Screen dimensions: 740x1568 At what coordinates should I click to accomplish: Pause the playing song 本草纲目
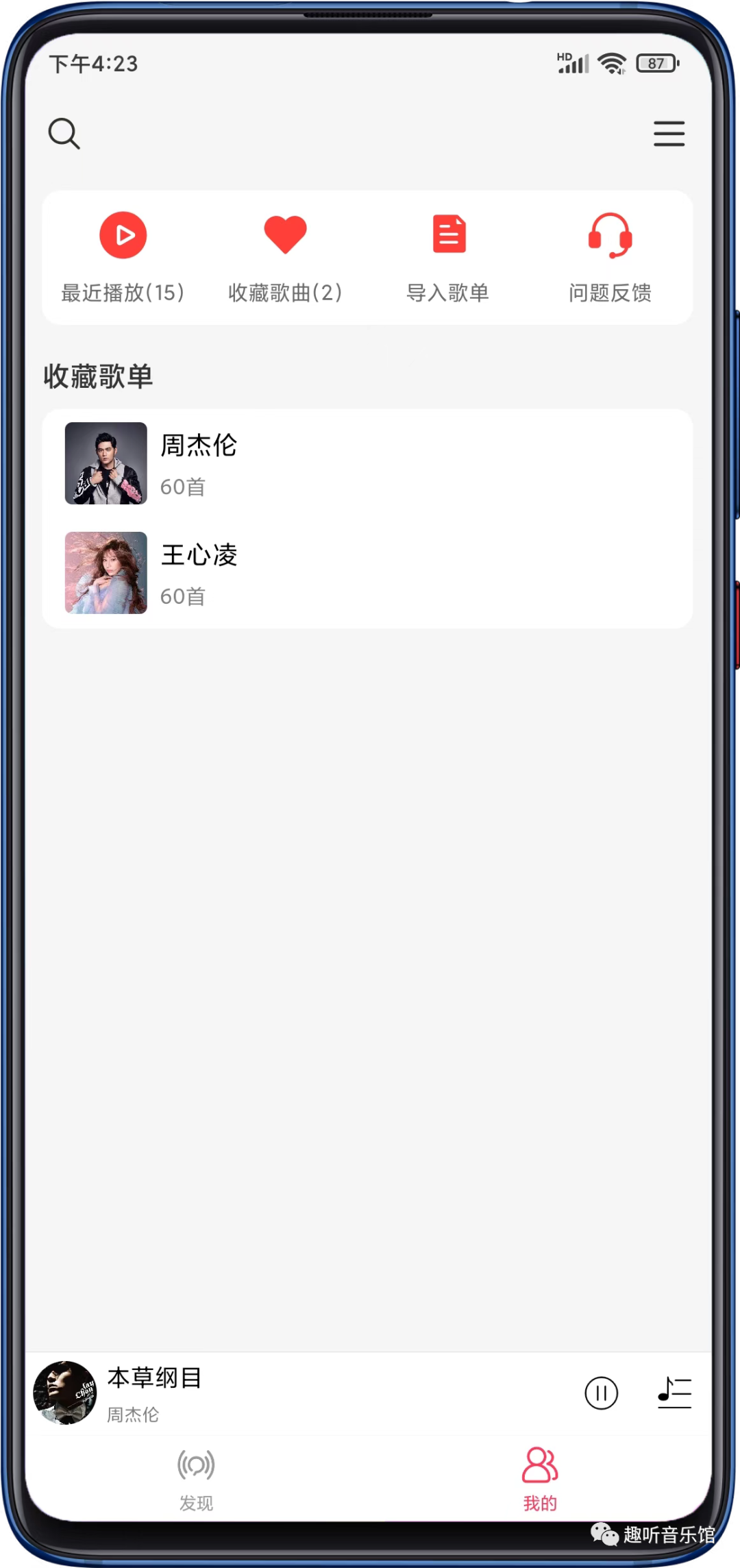pos(601,1393)
